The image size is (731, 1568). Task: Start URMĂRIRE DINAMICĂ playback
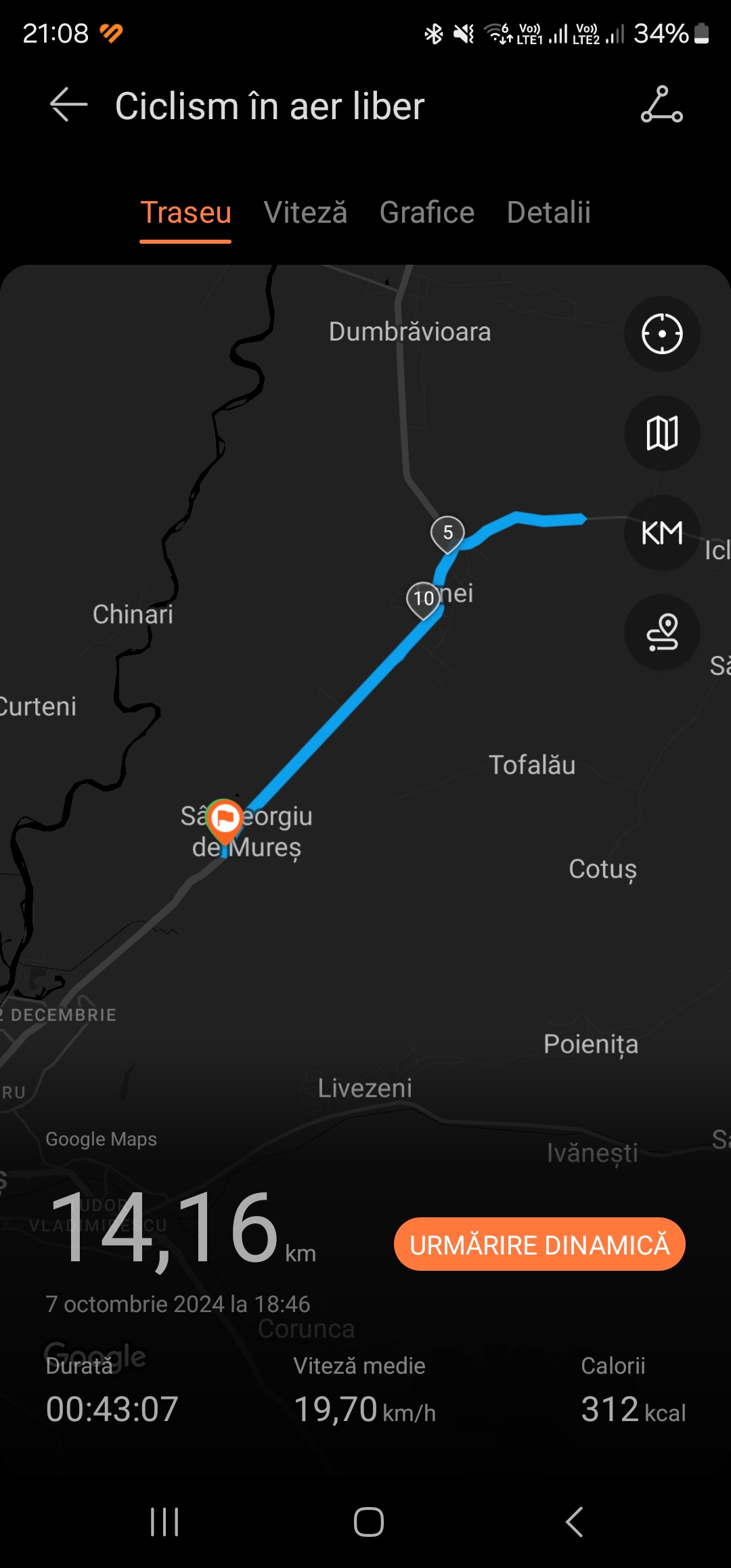pyautogui.click(x=539, y=1244)
